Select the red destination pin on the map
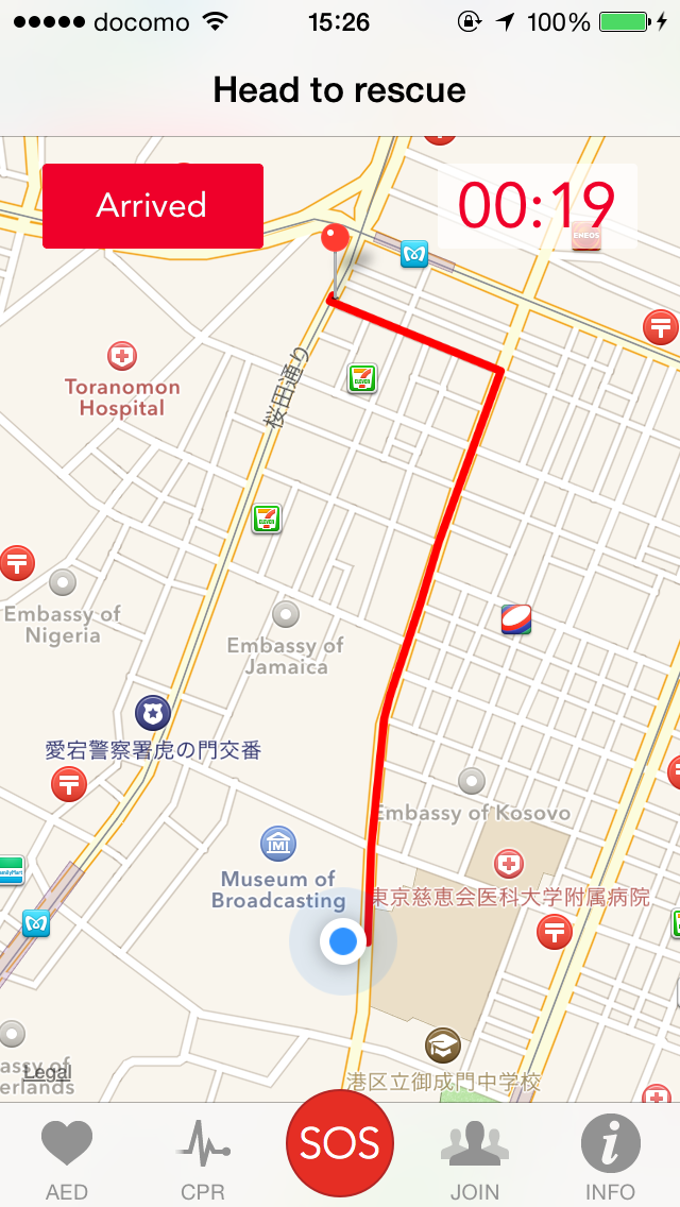This screenshot has height=1207, width=680. click(x=334, y=241)
